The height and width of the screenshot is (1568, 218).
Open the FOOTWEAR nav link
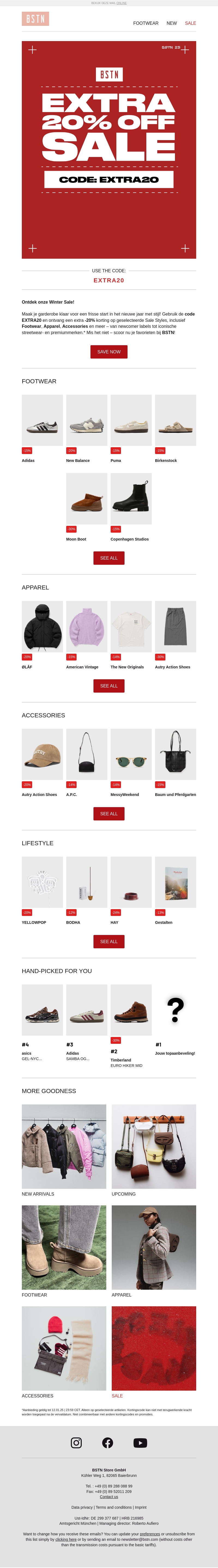[x=146, y=23]
